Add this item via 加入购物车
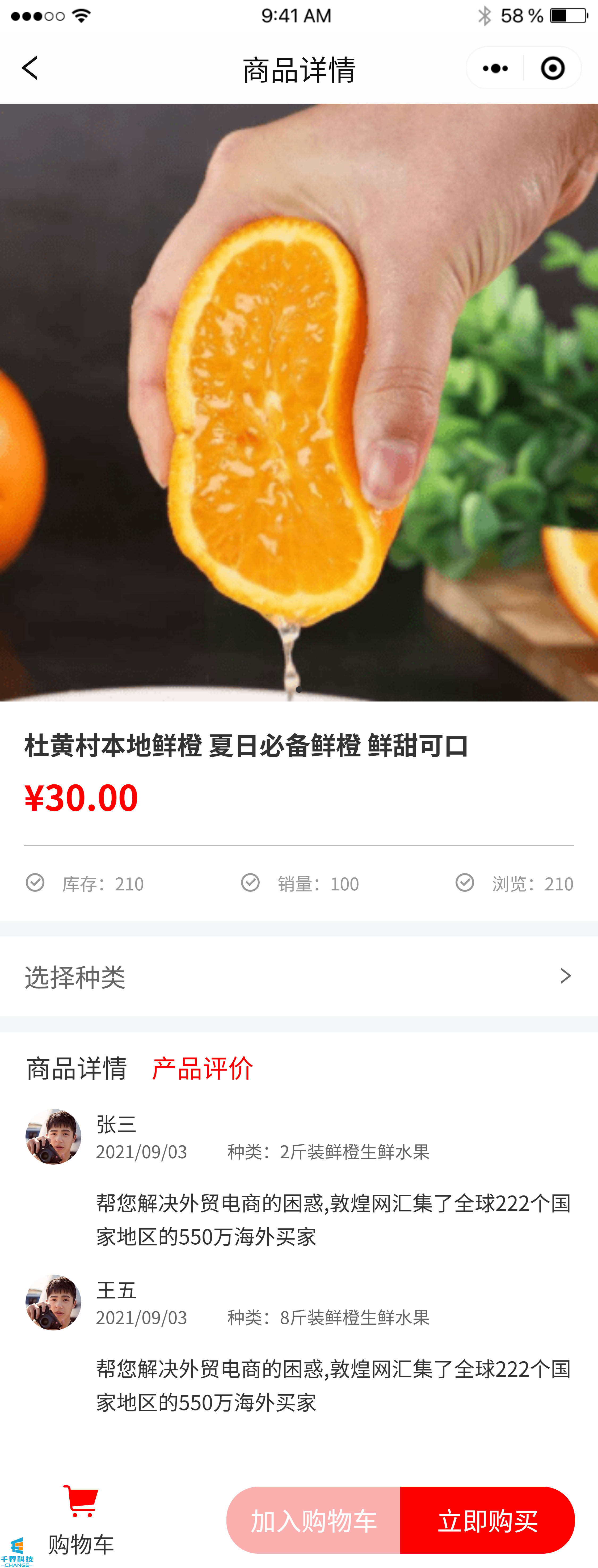598x1568 pixels. click(314, 1520)
